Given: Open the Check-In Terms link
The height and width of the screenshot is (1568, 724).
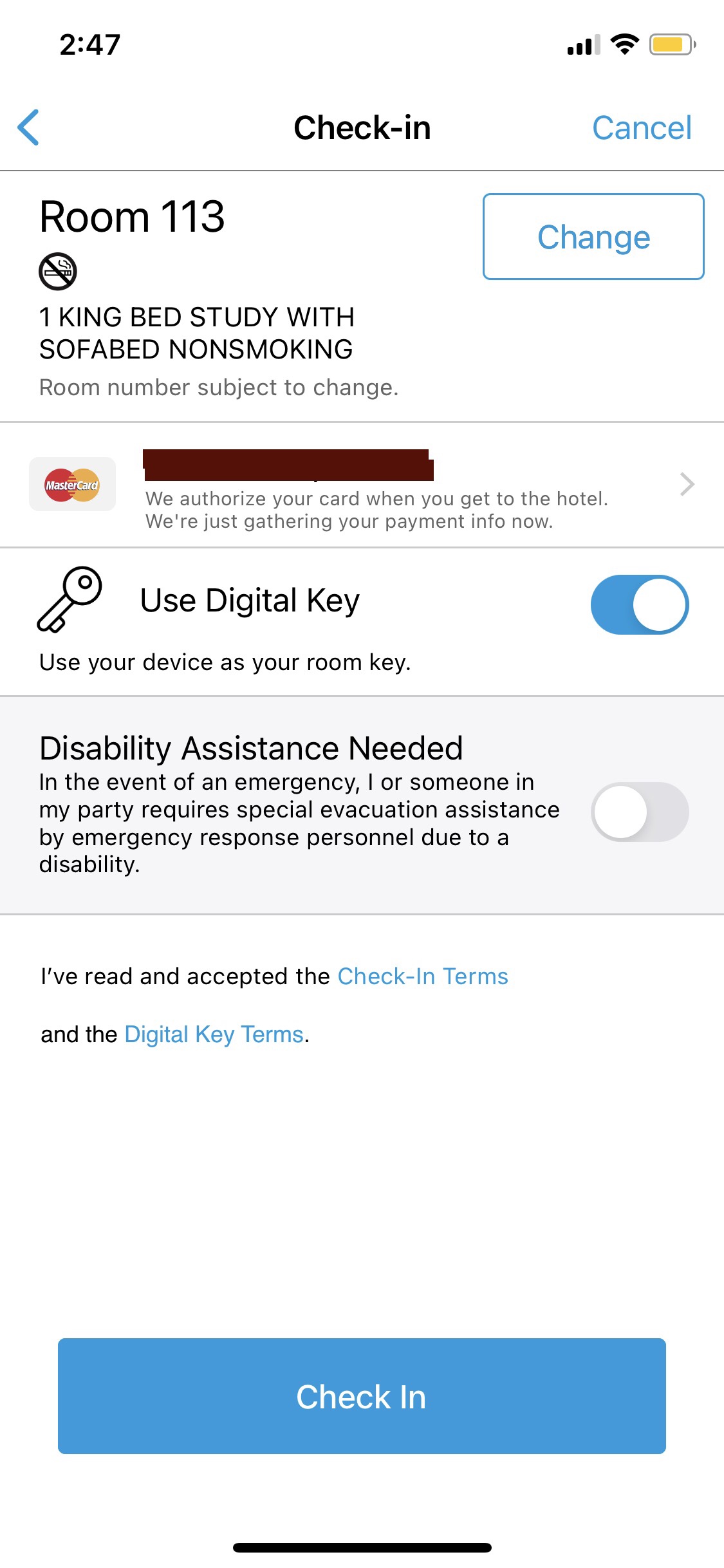Looking at the screenshot, I should [423, 976].
